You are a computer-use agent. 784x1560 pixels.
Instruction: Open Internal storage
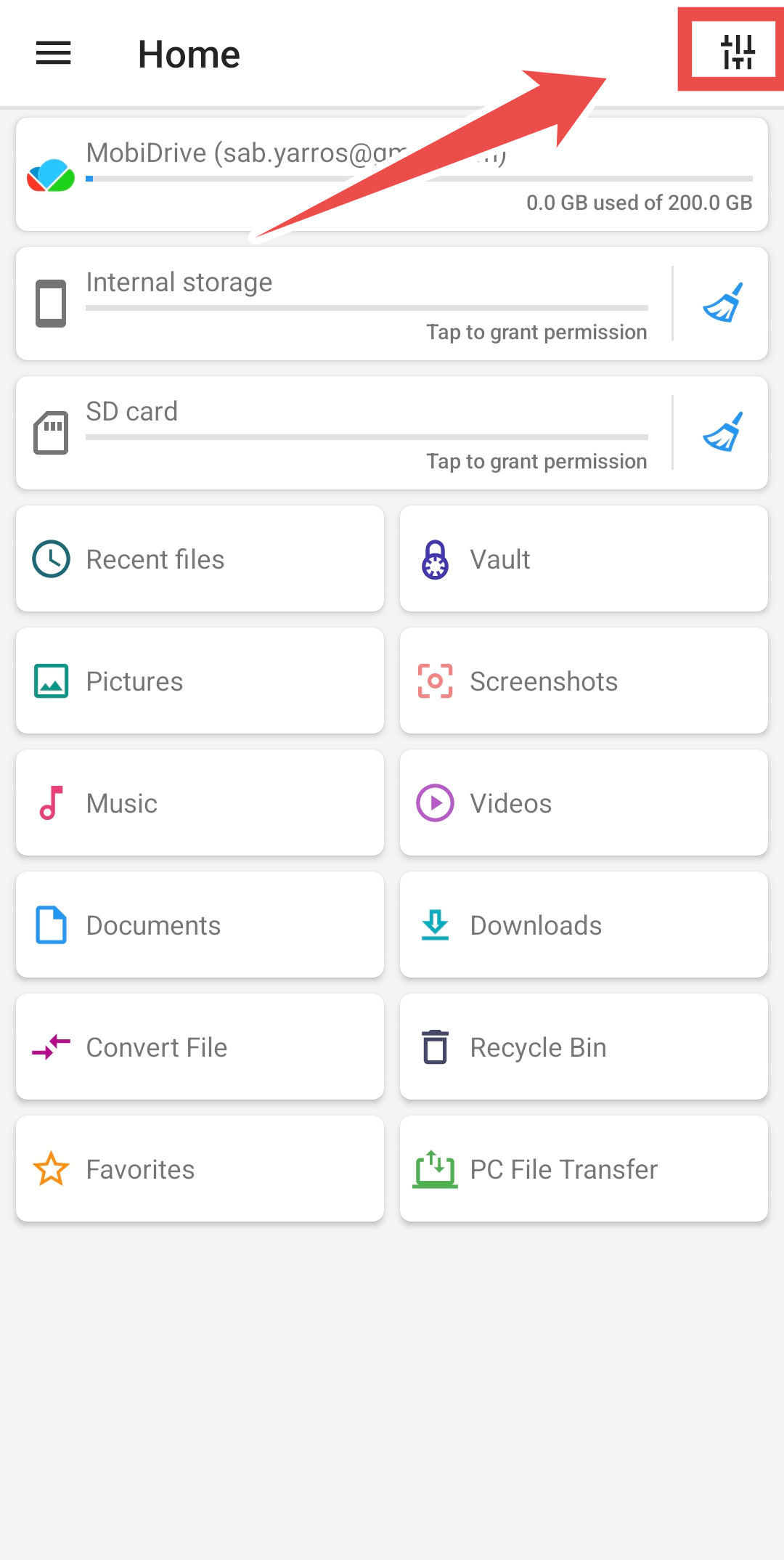click(x=341, y=304)
